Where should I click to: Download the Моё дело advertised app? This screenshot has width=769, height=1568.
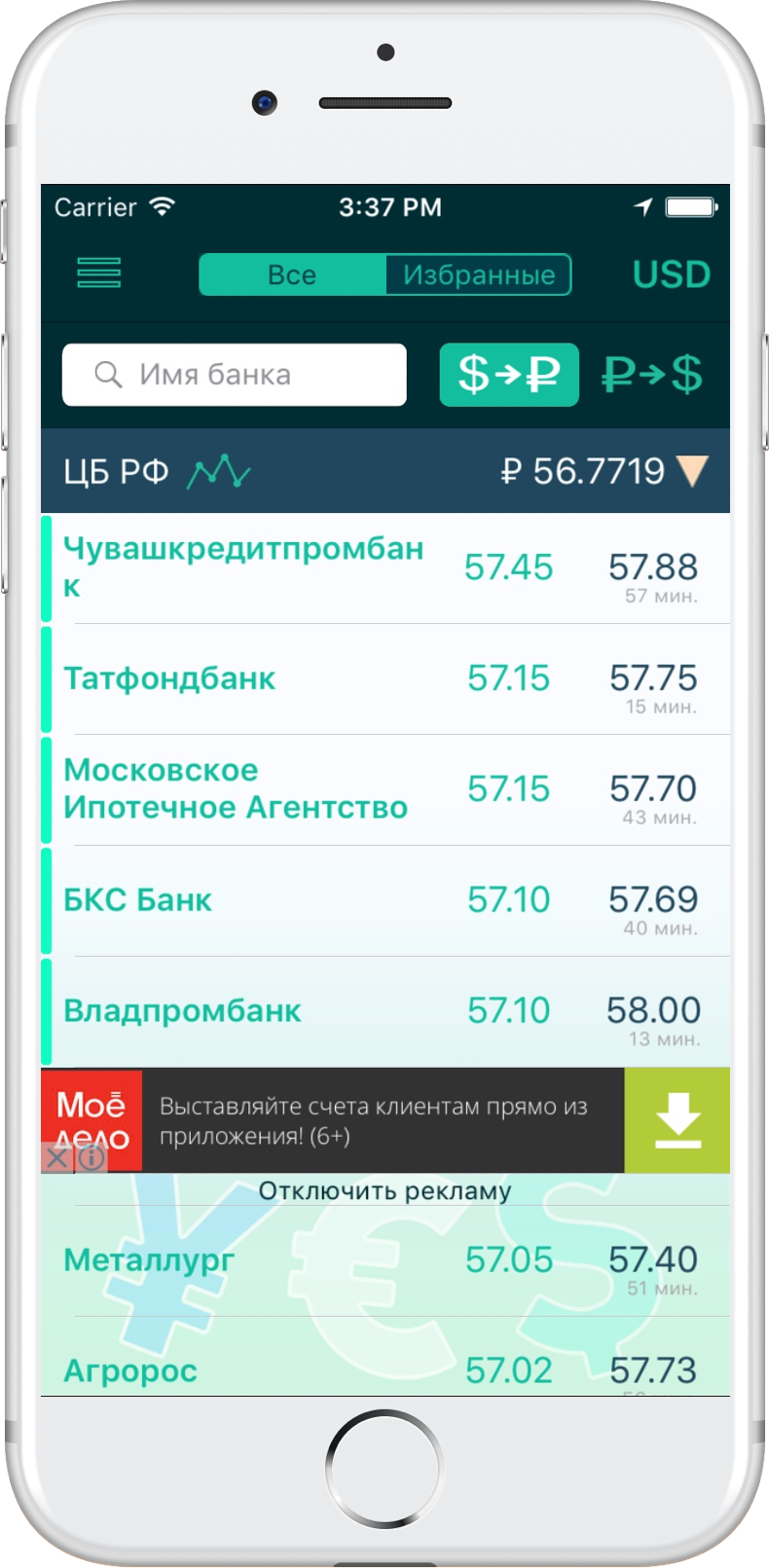pyautogui.click(x=677, y=1120)
